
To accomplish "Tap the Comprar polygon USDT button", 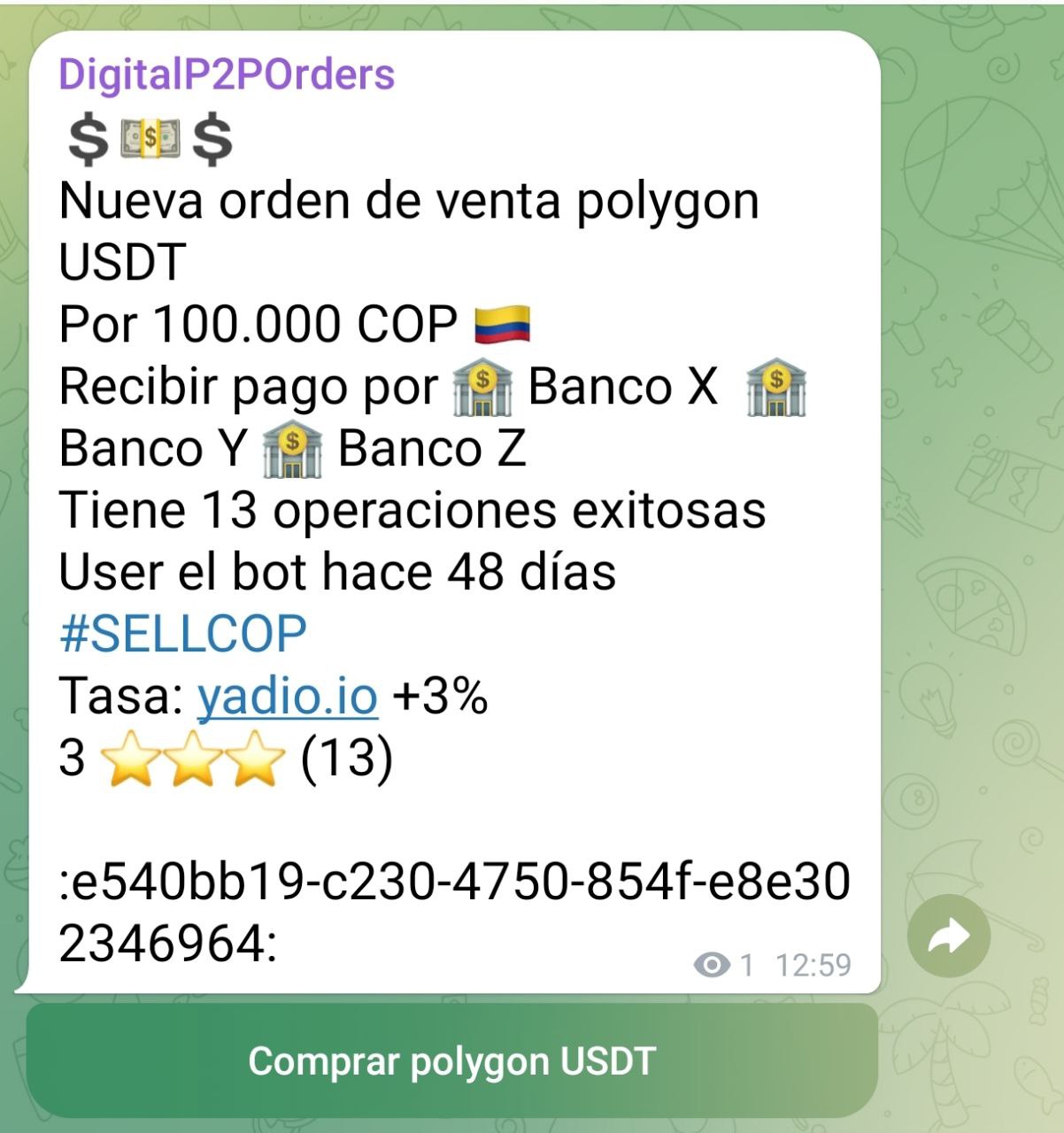I will pyautogui.click(x=451, y=1060).
